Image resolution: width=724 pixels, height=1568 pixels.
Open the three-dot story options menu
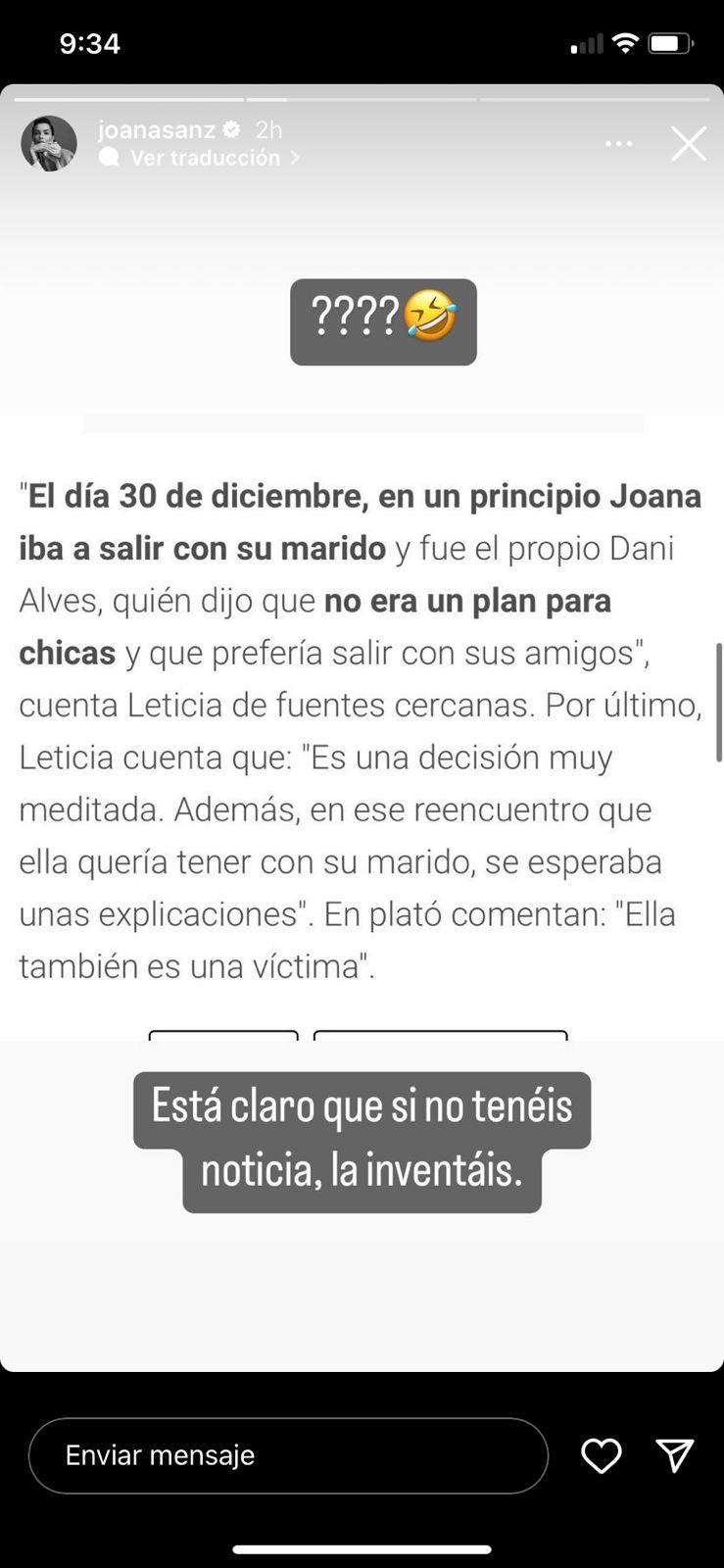(618, 144)
